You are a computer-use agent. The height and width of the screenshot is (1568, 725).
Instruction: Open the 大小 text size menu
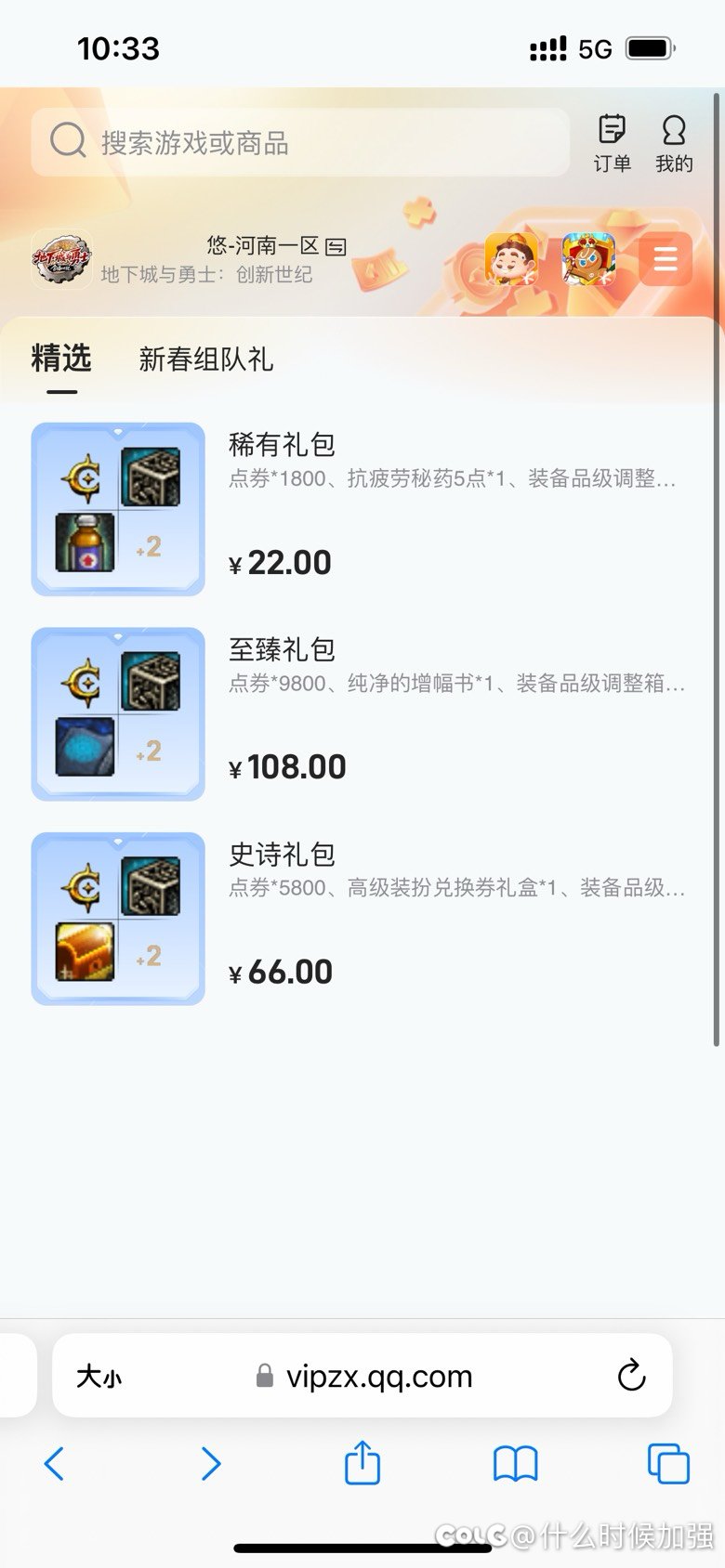pos(99,1376)
